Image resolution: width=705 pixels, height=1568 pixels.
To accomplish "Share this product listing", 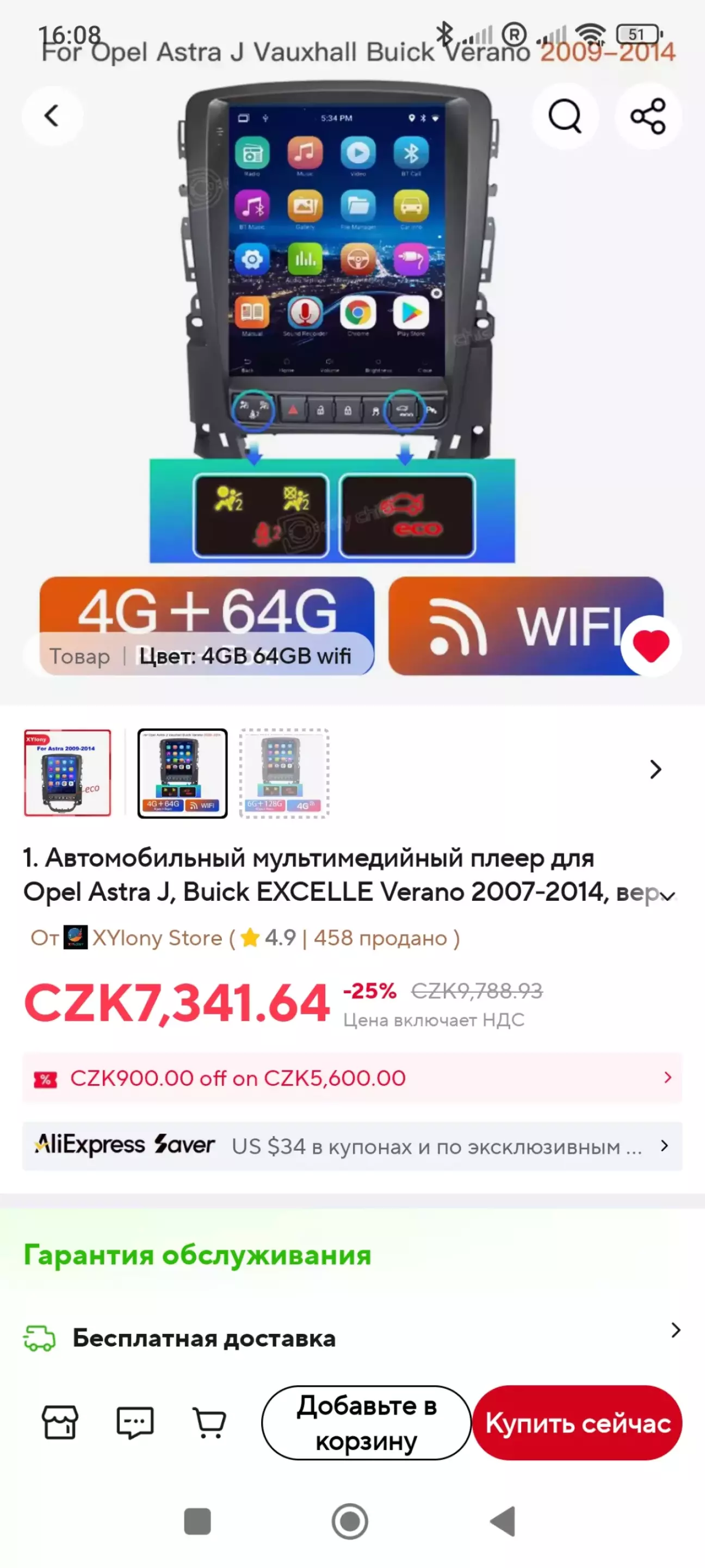I will [x=648, y=115].
